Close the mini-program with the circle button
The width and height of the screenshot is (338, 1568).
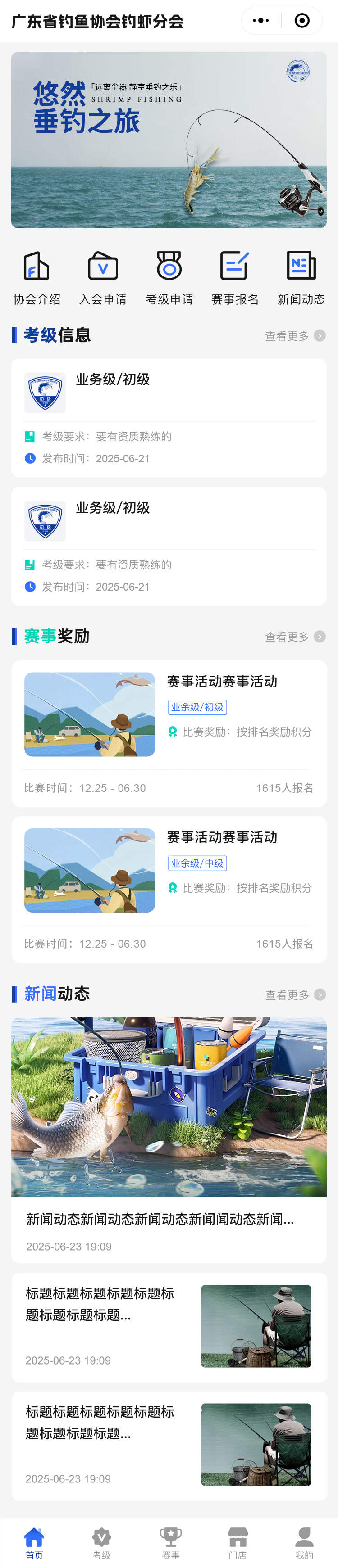(301, 21)
